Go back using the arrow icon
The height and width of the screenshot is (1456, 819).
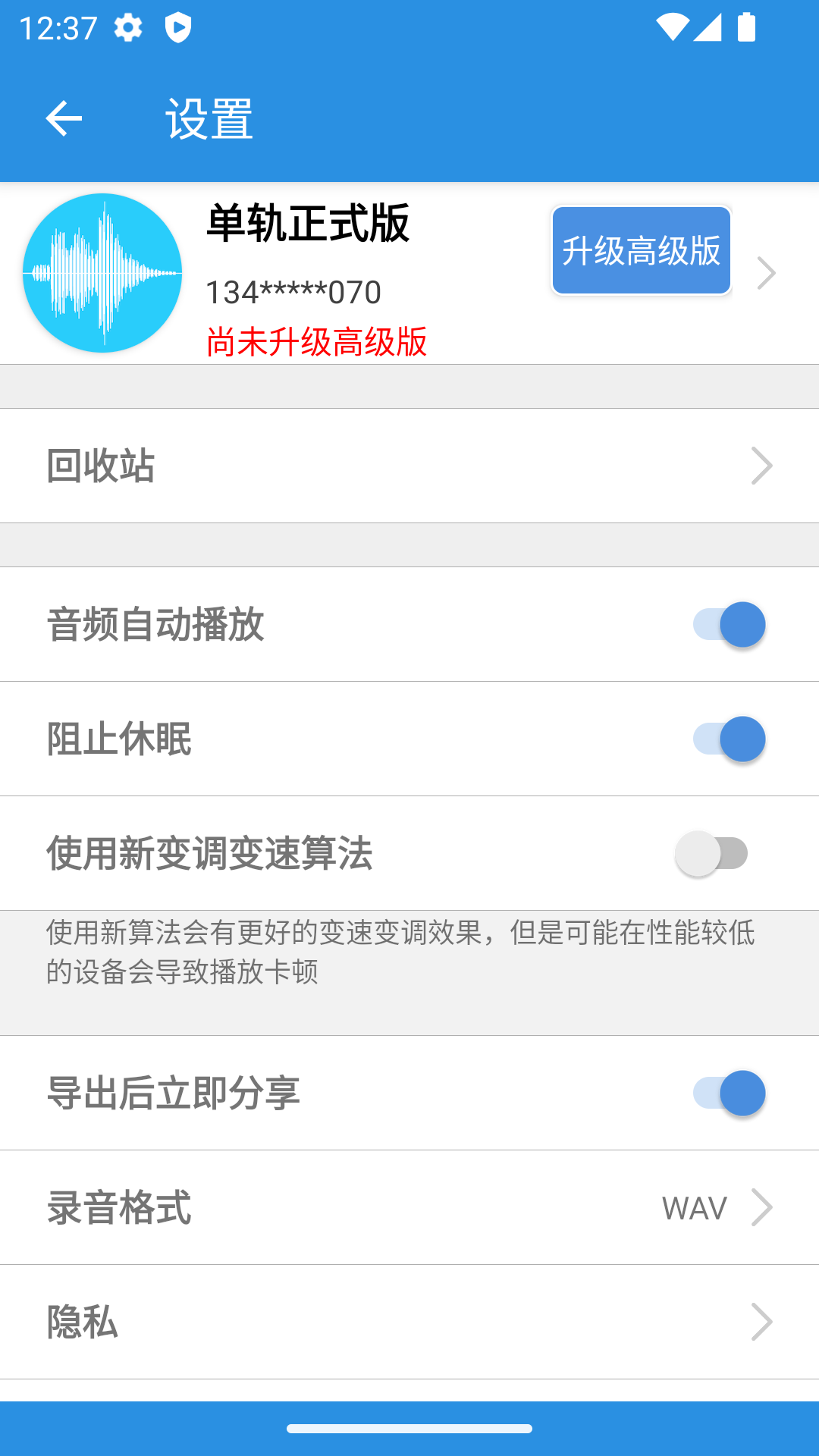pos(64,118)
